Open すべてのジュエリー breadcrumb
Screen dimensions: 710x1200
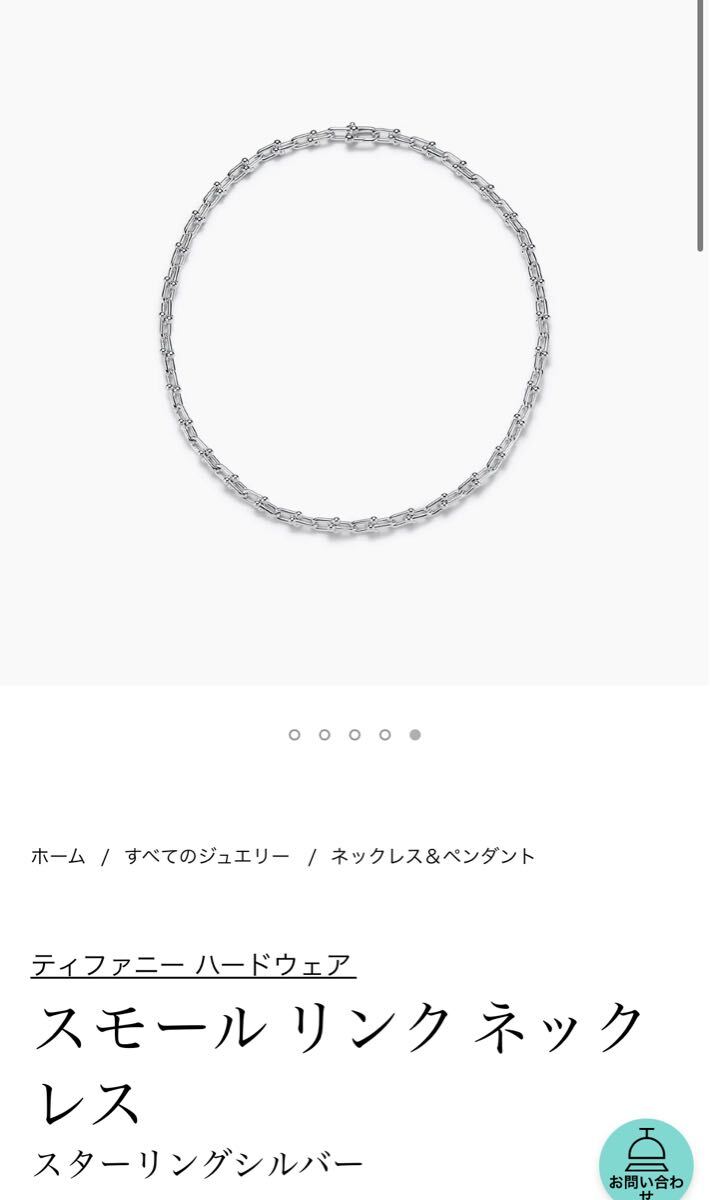click(x=207, y=856)
